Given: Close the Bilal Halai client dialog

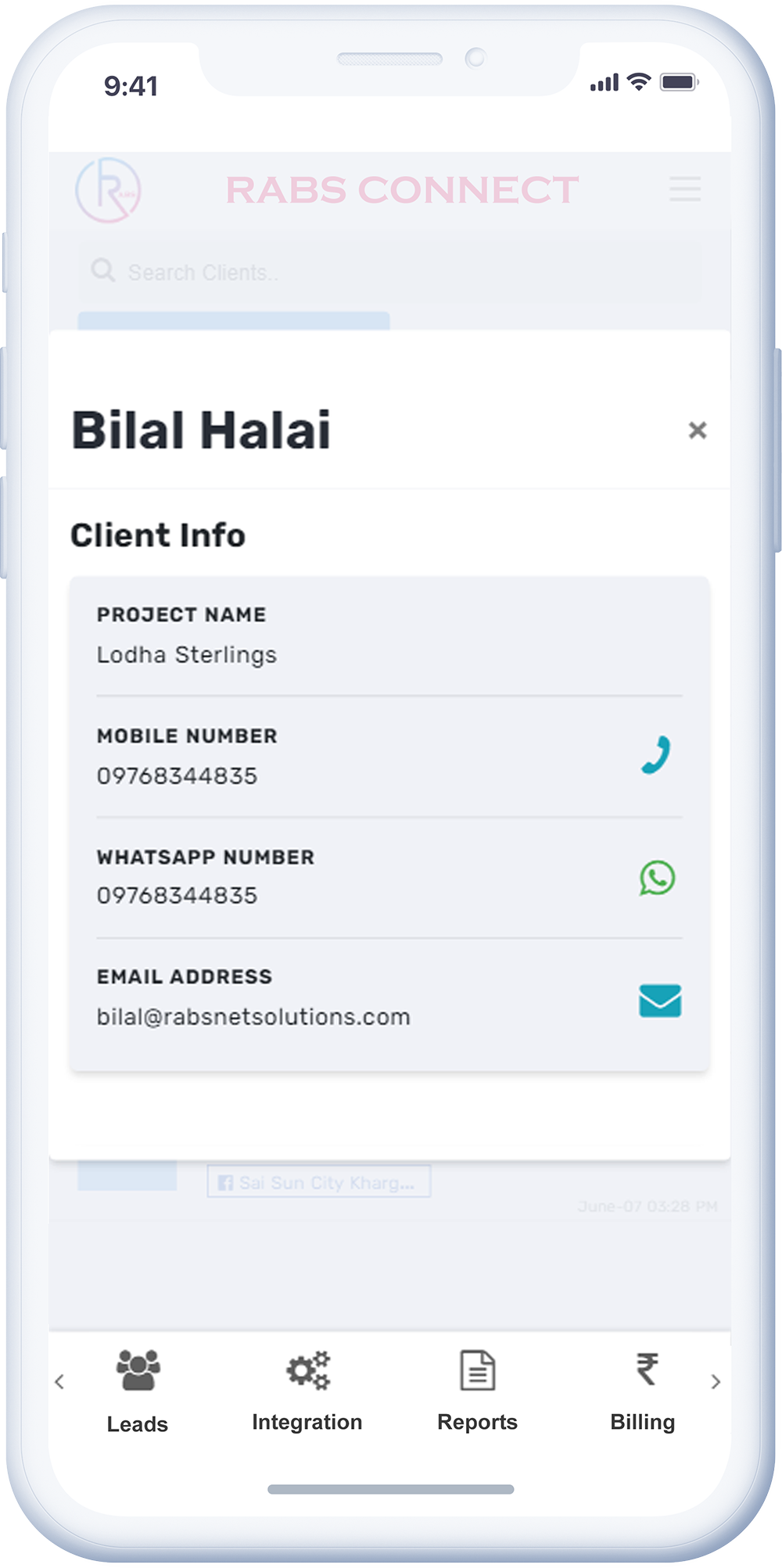Looking at the screenshot, I should pyautogui.click(x=697, y=430).
